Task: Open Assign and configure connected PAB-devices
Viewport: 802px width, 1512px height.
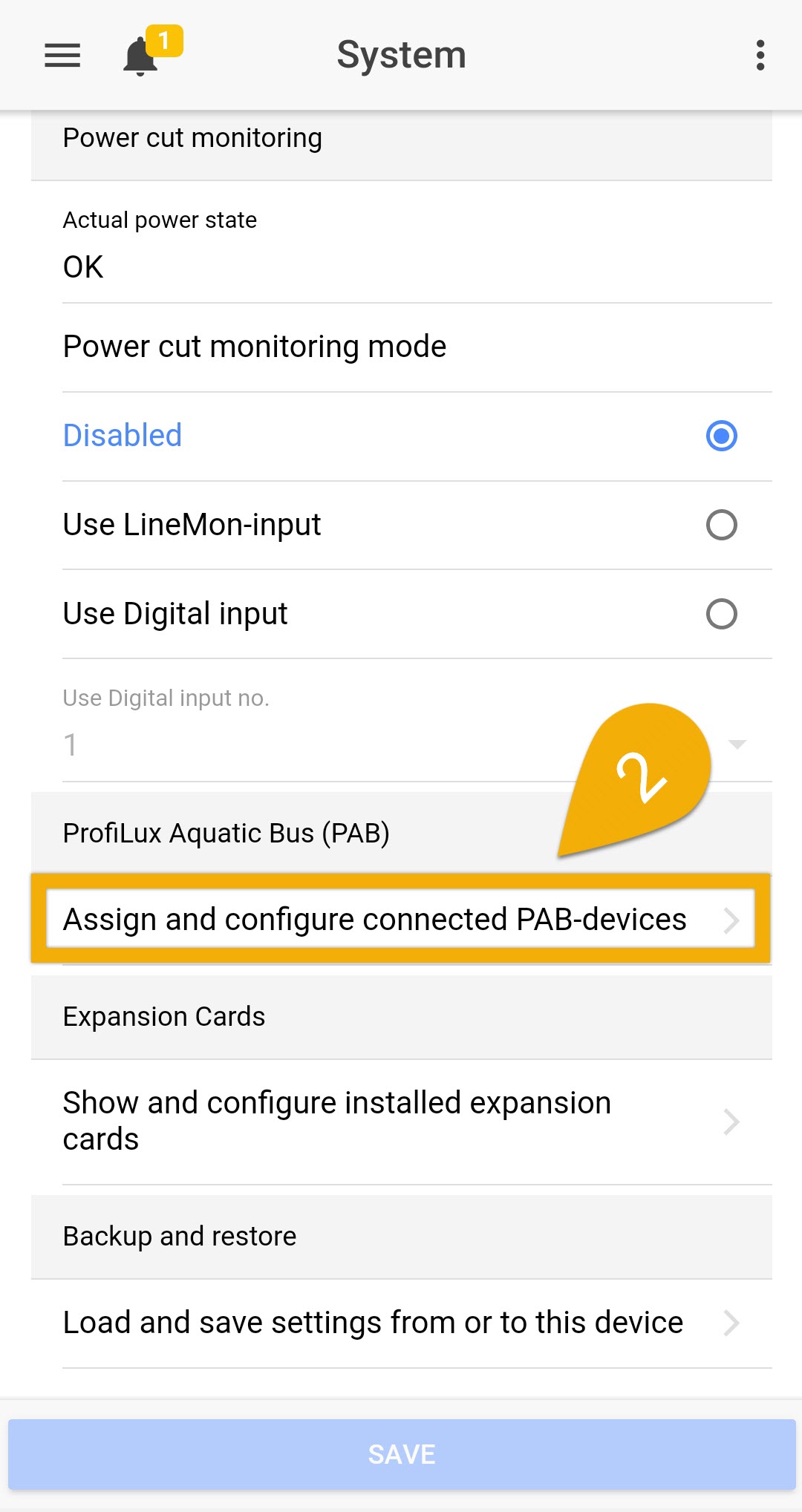Action: [x=401, y=919]
